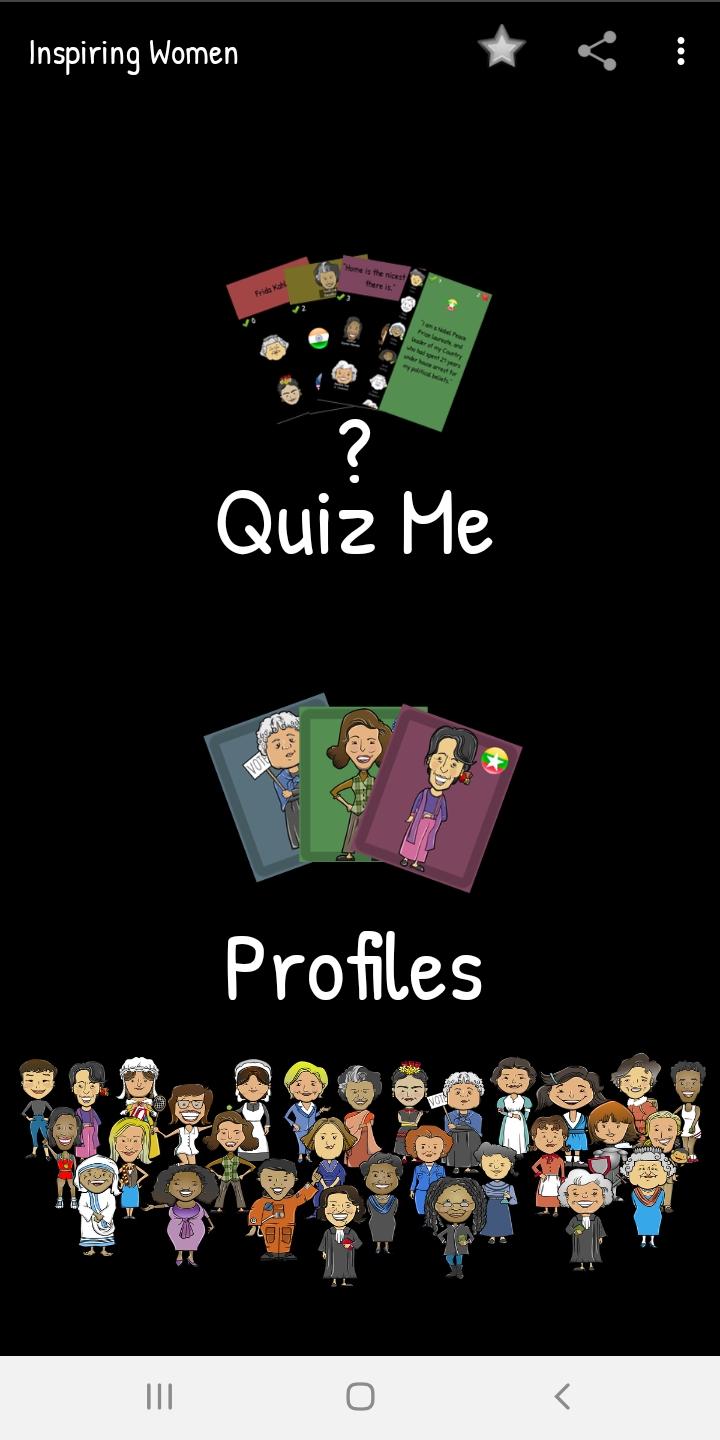720x1440 pixels.
Task: Open the three-dot overflow menu
Action: click(680, 51)
